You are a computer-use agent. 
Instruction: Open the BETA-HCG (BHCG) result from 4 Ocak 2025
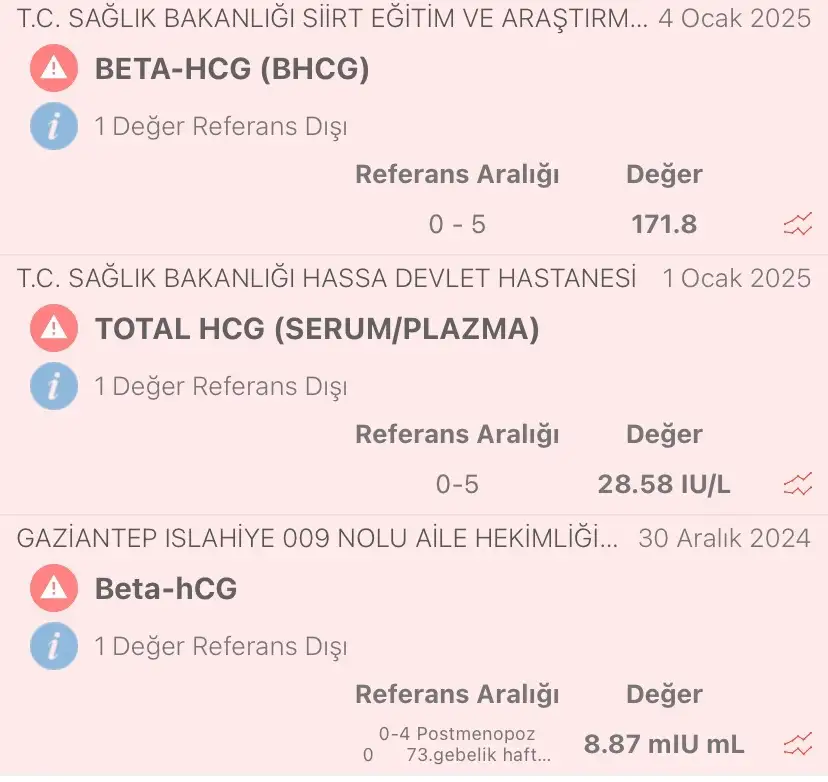(x=232, y=68)
